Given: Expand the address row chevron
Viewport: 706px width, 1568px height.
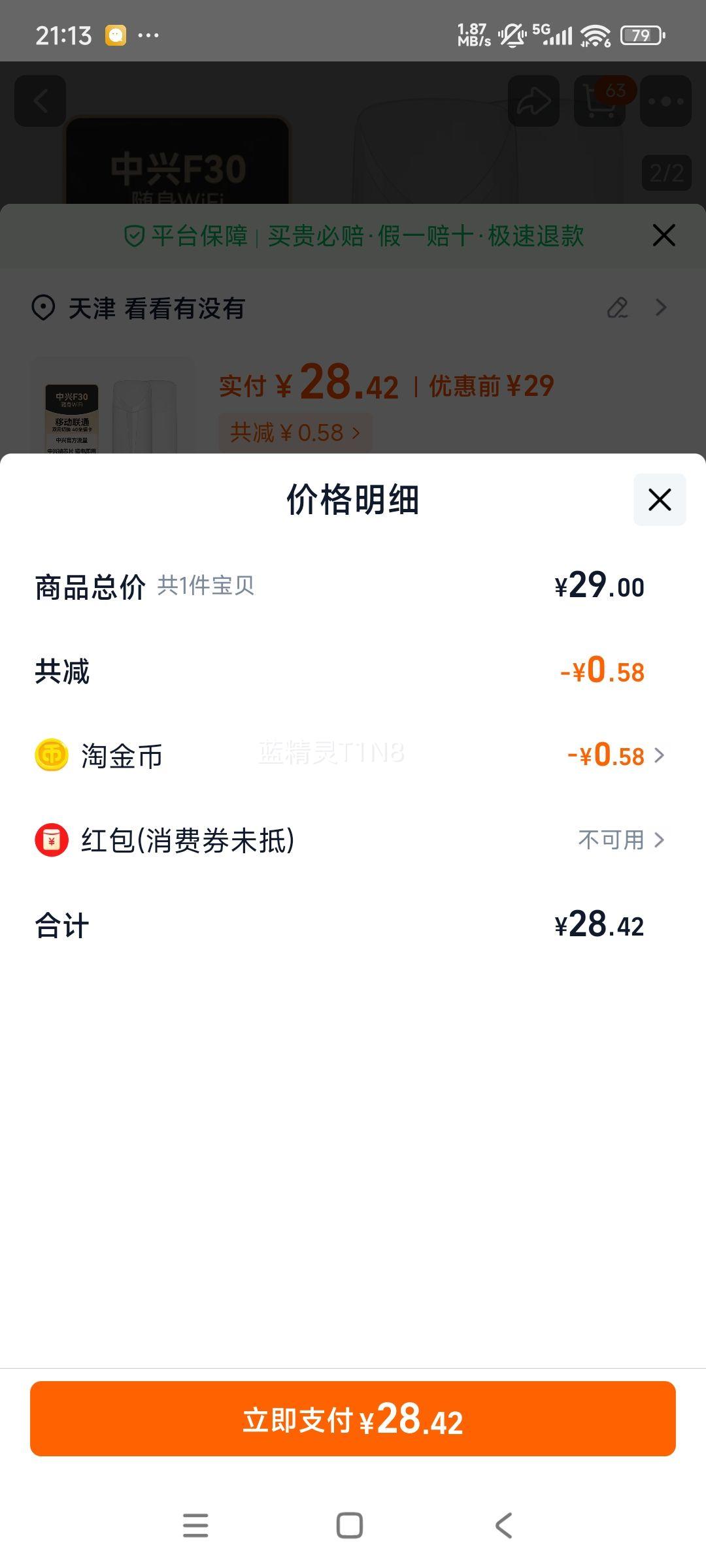Looking at the screenshot, I should pos(662,308).
